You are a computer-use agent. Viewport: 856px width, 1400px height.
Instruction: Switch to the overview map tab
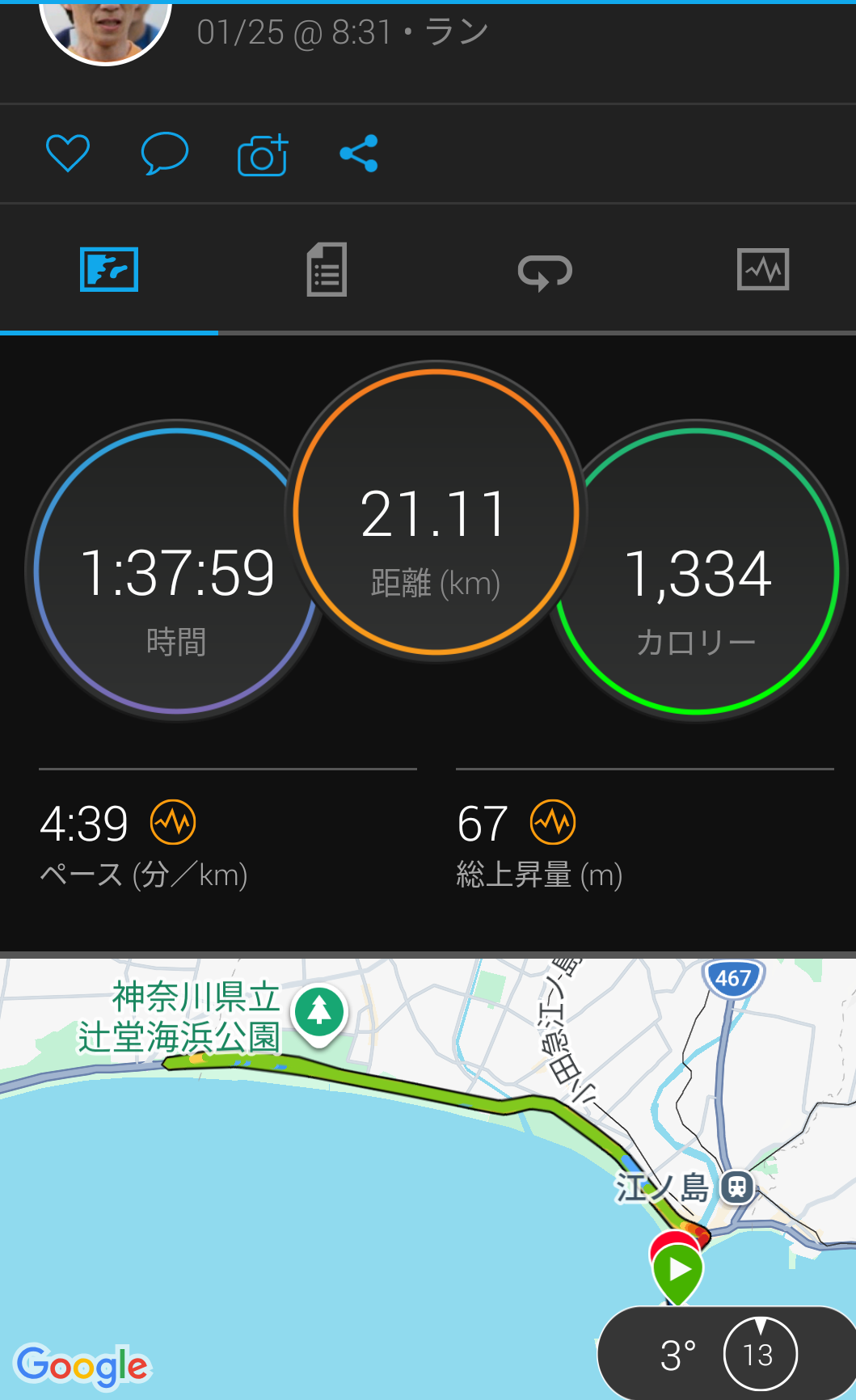[x=109, y=270]
